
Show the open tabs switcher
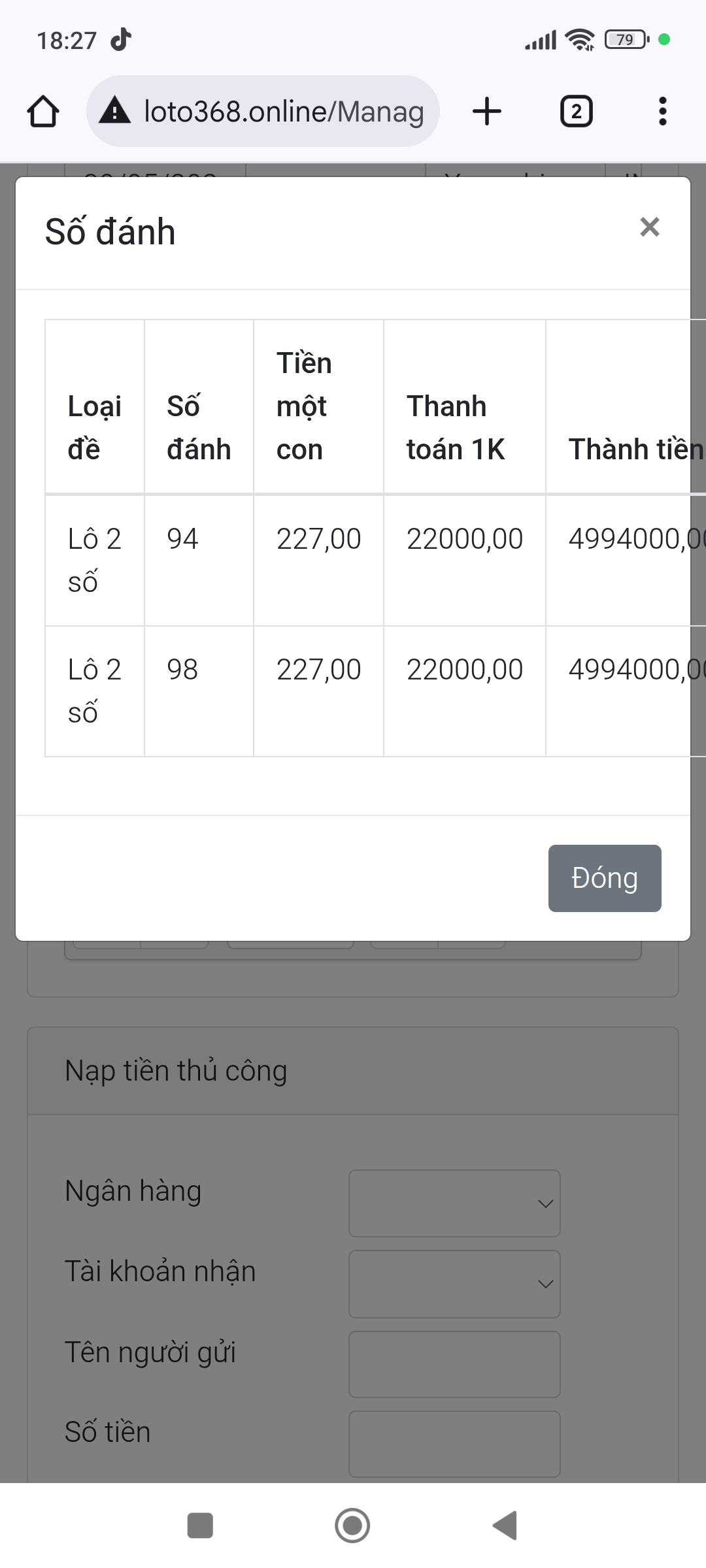click(577, 111)
